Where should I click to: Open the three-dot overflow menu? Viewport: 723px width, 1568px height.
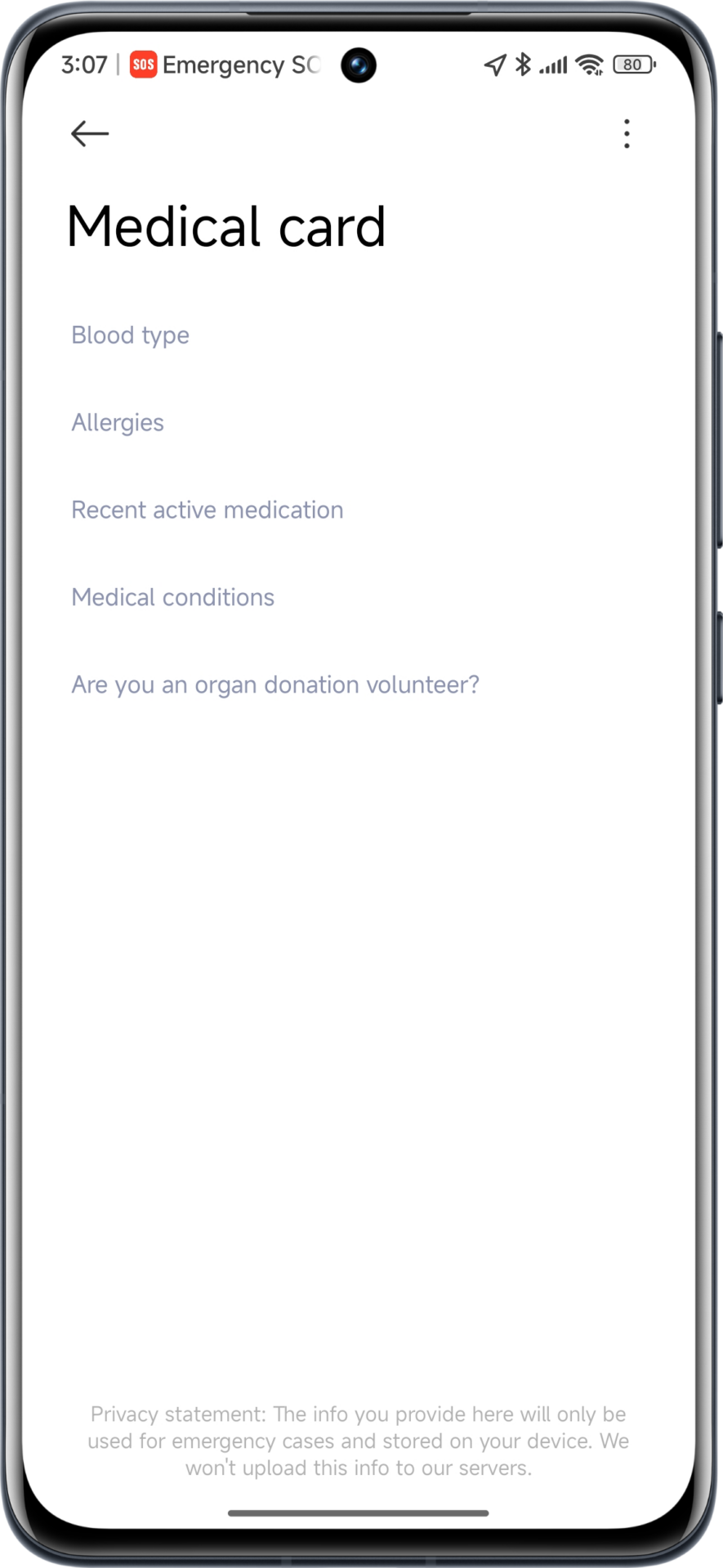pyautogui.click(x=627, y=133)
